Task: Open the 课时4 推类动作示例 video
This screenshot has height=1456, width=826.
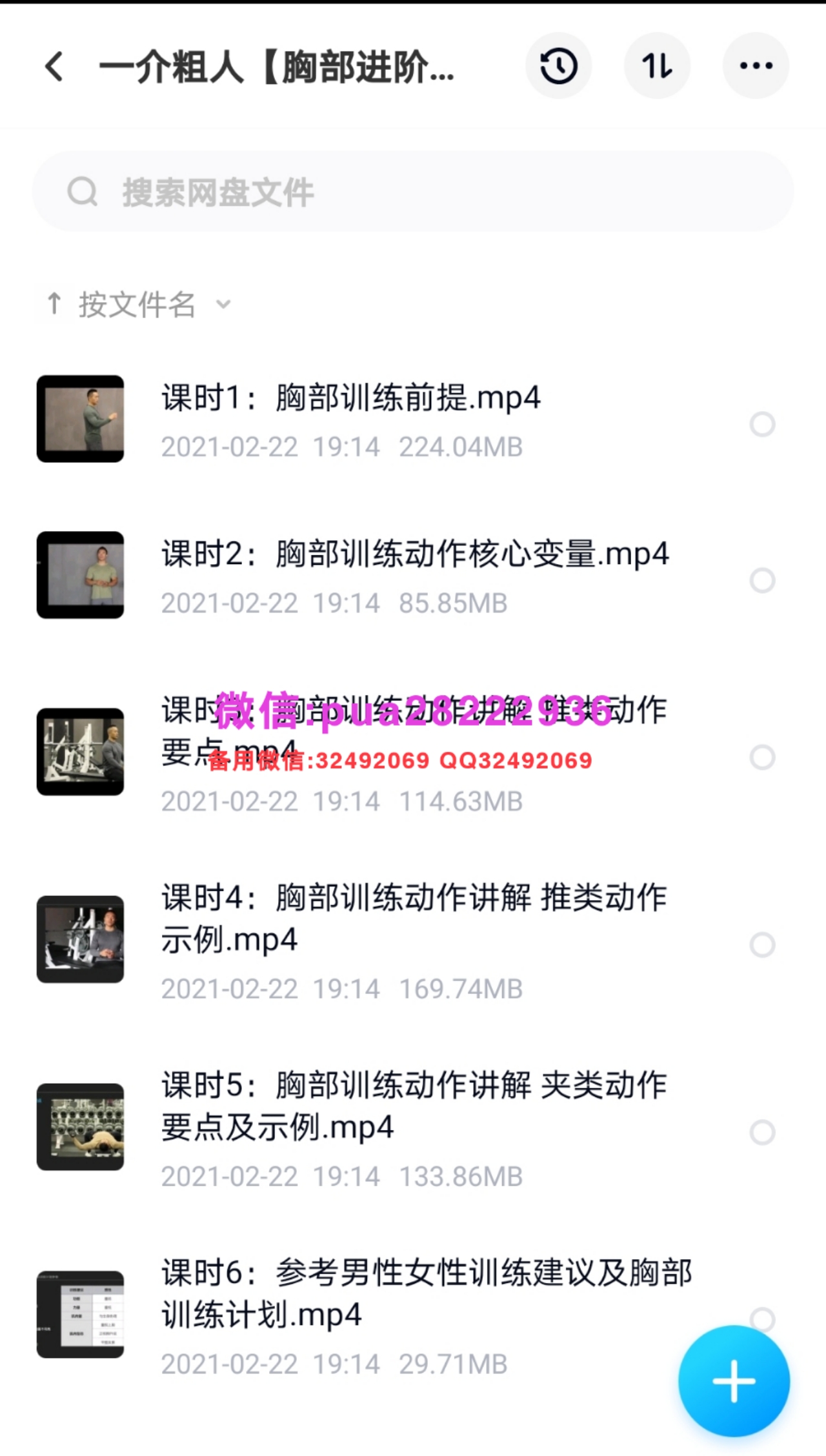Action: 413,918
